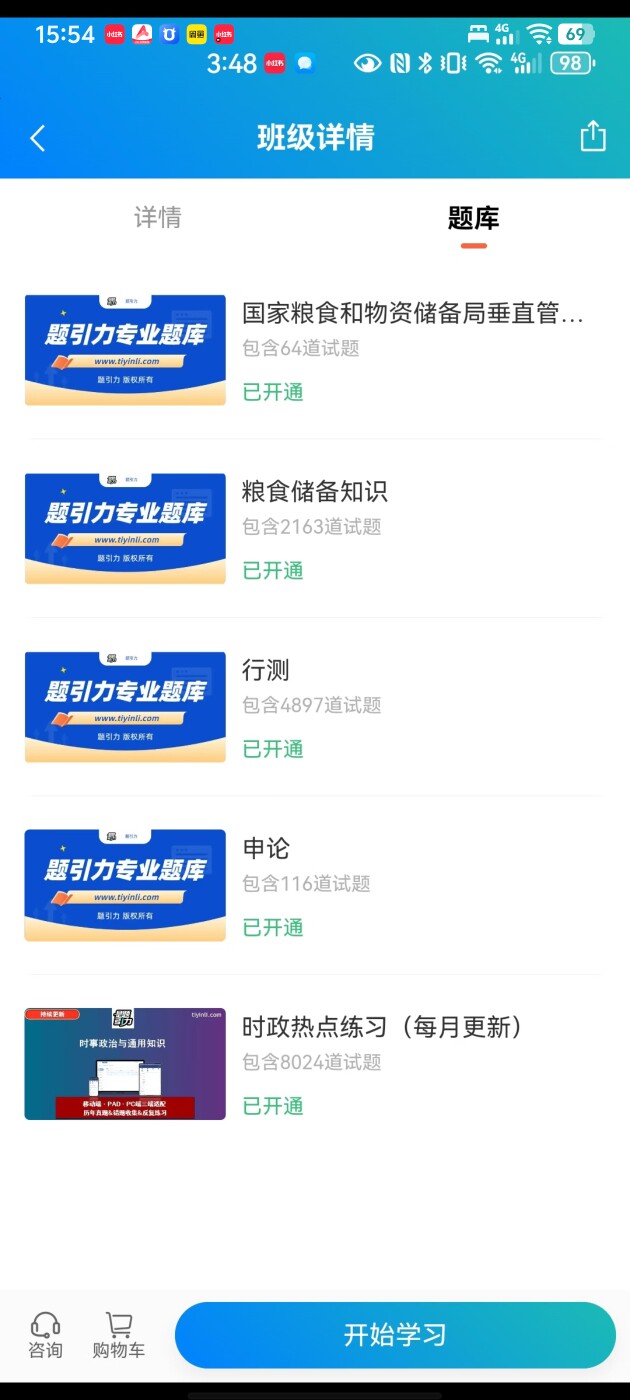Go back from 班级详情 page

38,138
